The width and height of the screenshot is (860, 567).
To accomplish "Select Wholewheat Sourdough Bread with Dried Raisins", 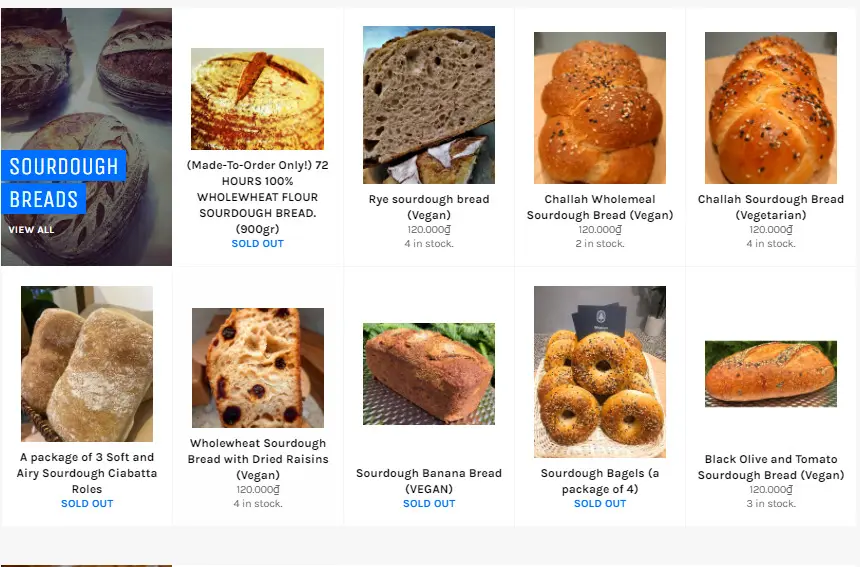I will 257,368.
